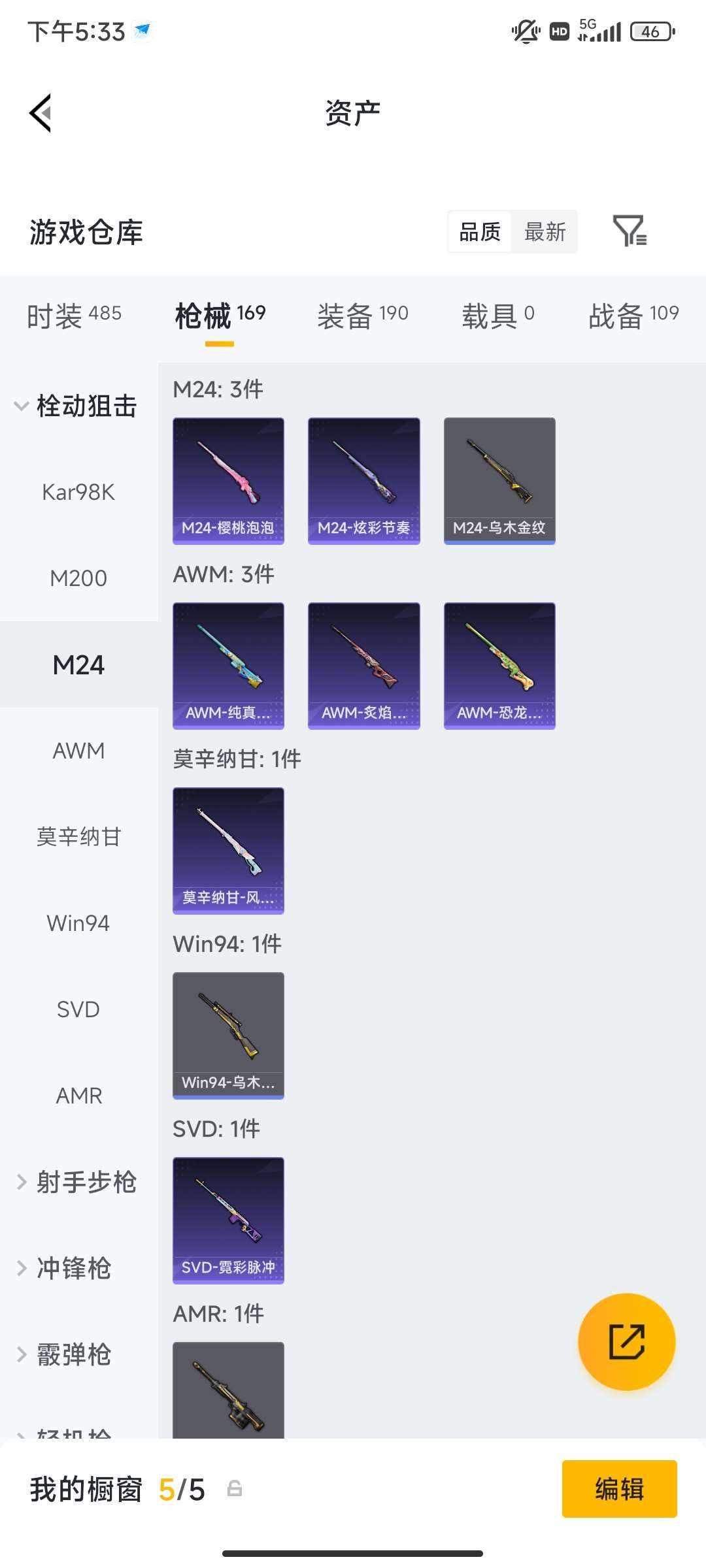The width and height of the screenshot is (706, 1568).
Task: View the SVD-霓彩脉冲 skin
Action: [x=228, y=1220]
